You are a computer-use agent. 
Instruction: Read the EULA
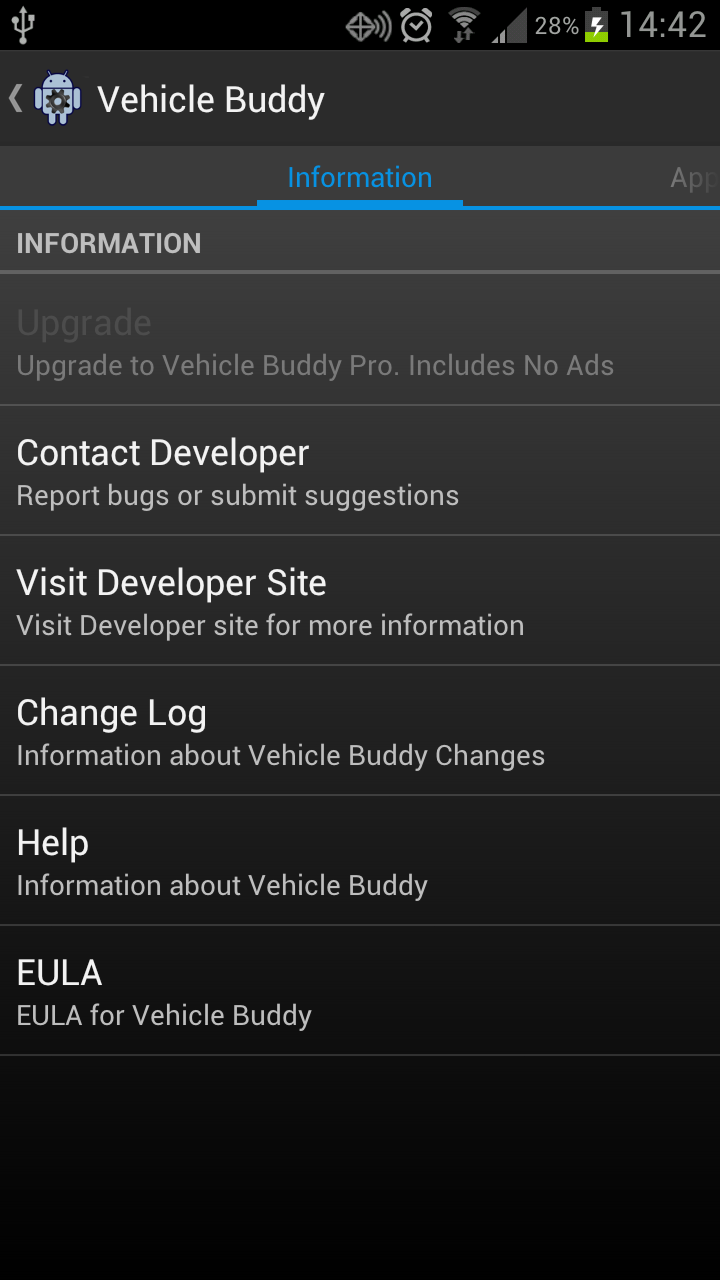360,991
